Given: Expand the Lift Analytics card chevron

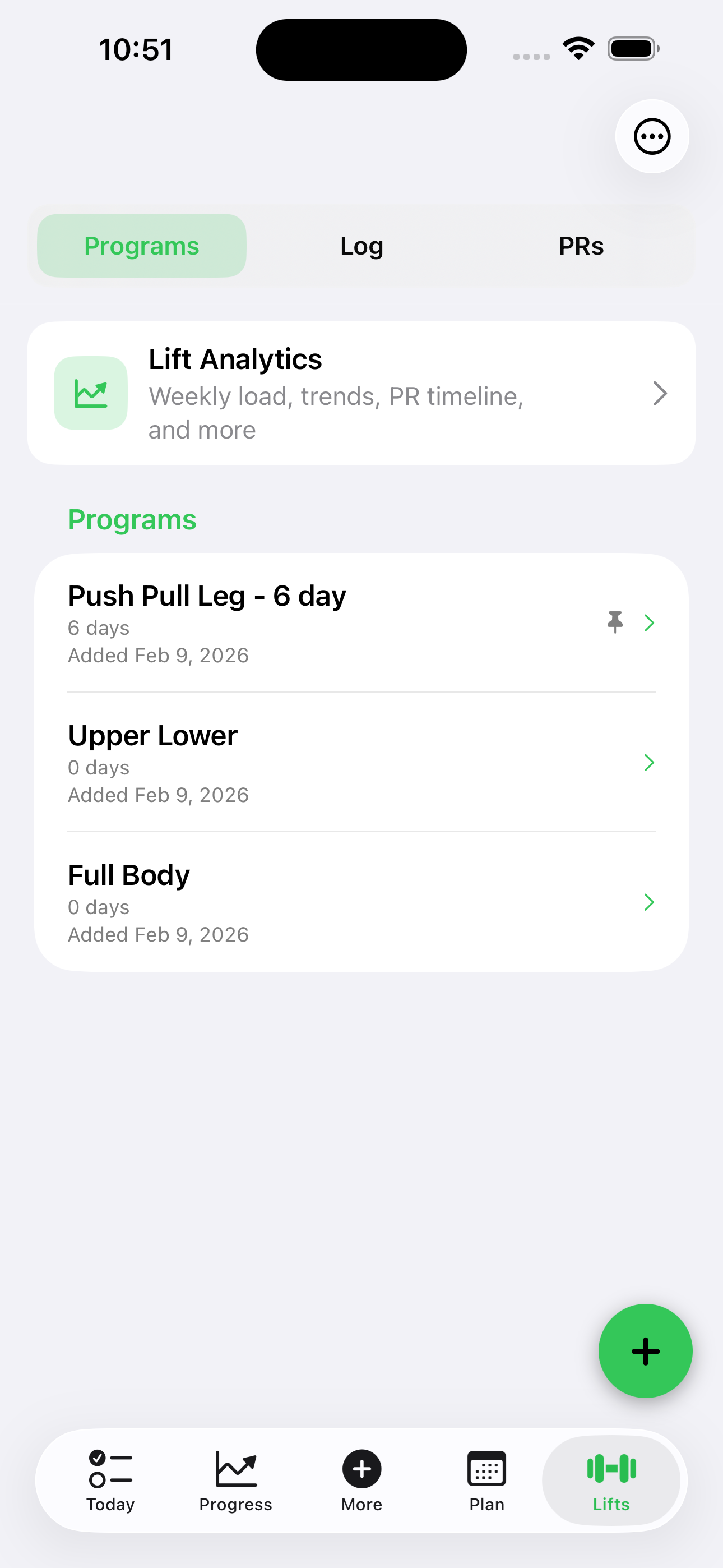Looking at the screenshot, I should 661,393.
